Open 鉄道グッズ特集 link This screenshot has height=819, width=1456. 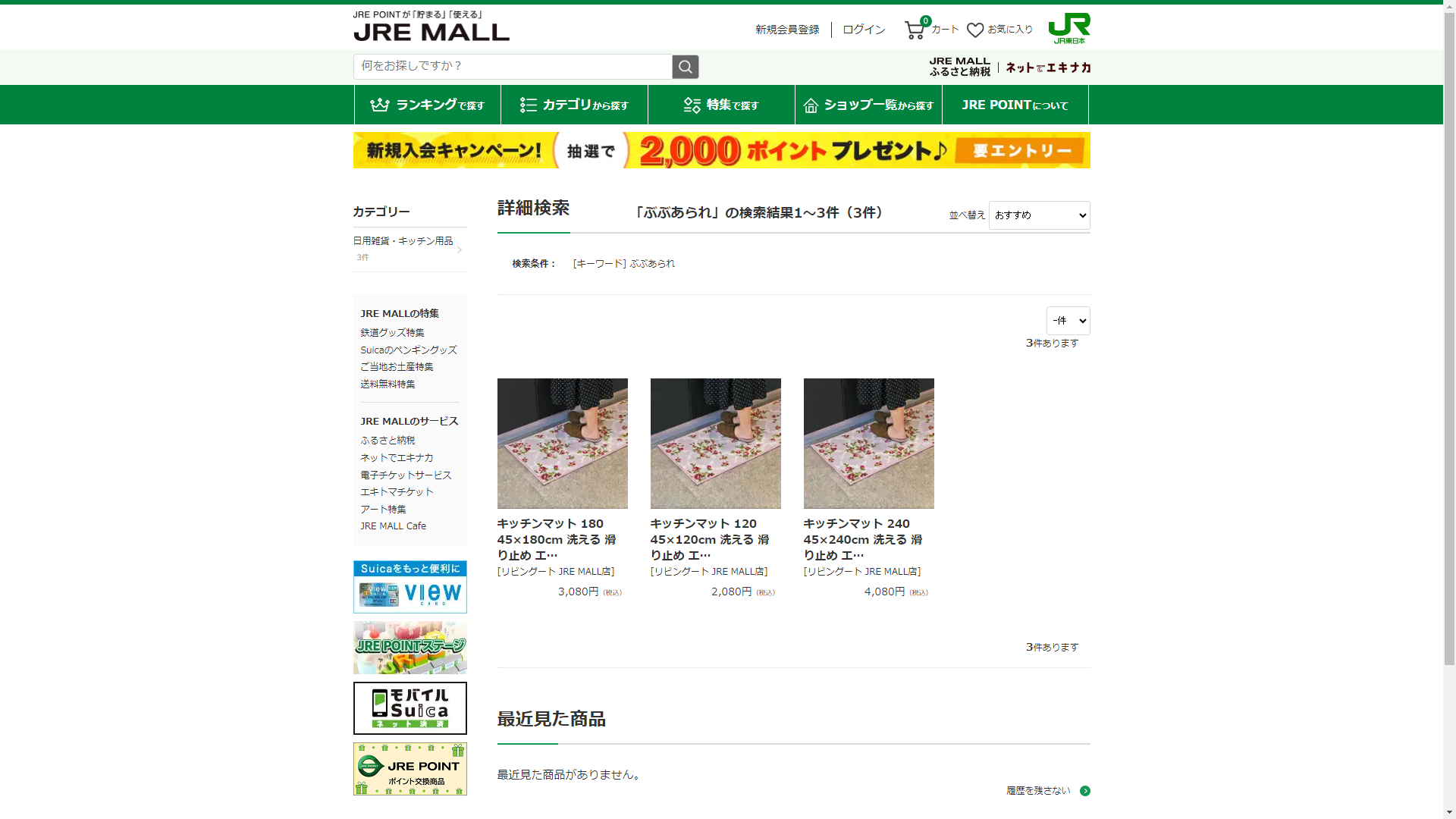pyautogui.click(x=392, y=333)
